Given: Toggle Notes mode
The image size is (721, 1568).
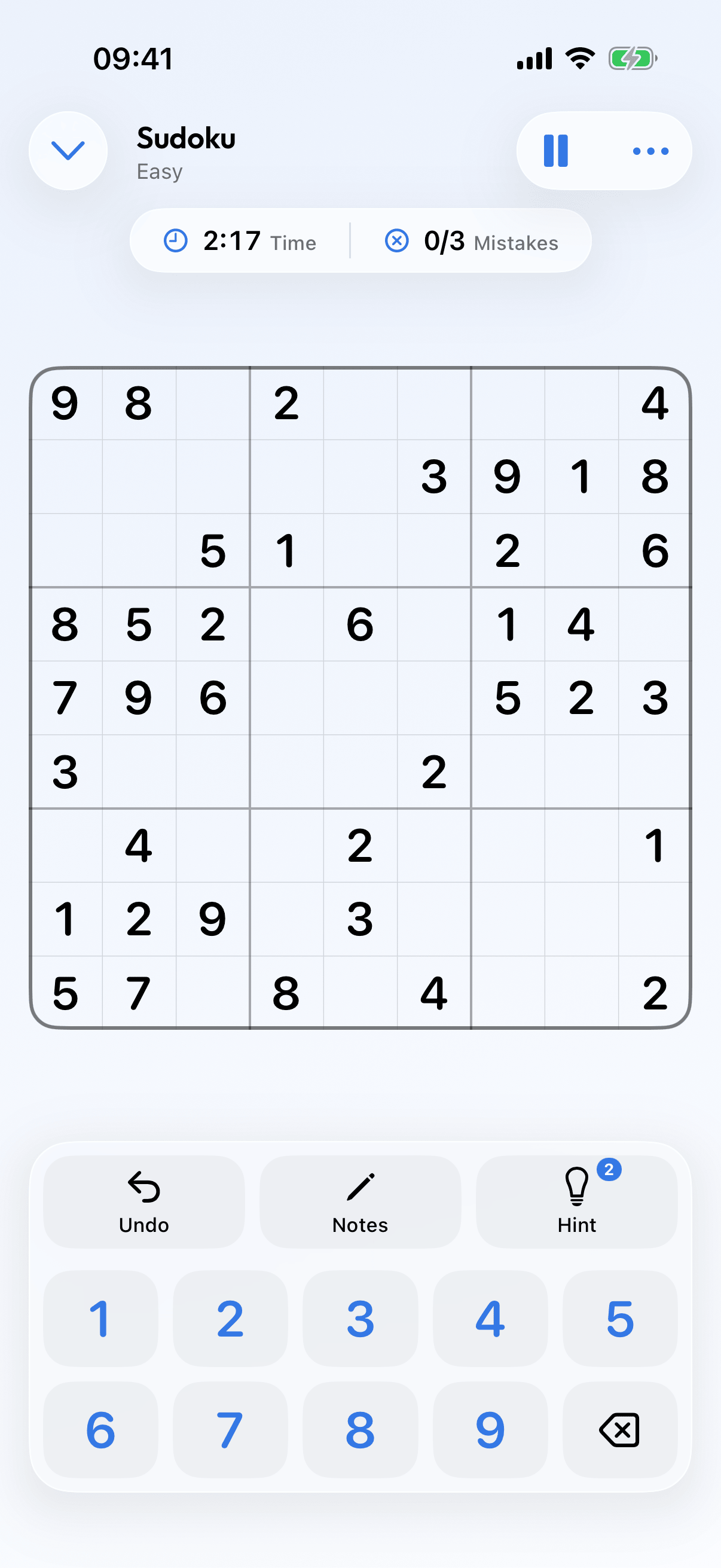Looking at the screenshot, I should 360,1201.
